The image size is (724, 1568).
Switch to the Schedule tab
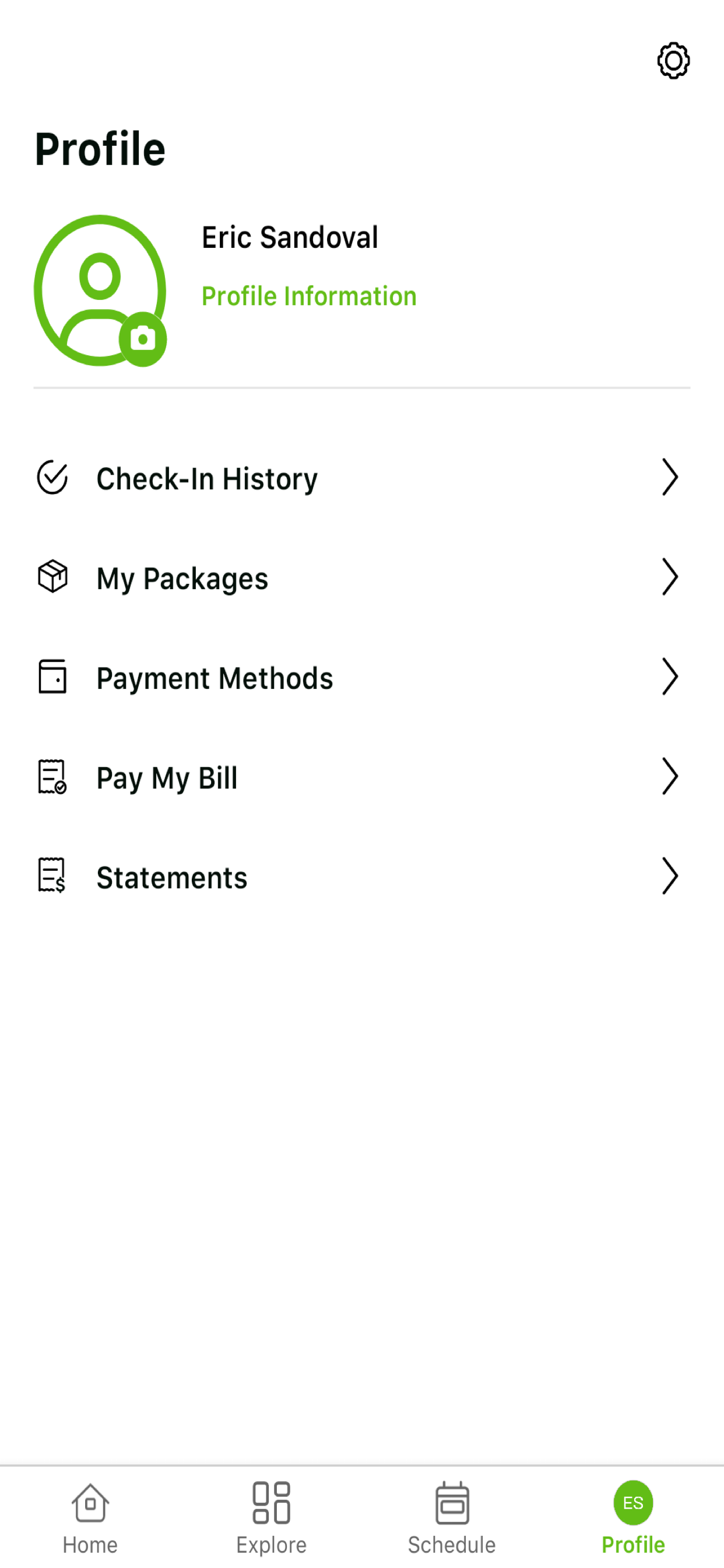tap(452, 1517)
